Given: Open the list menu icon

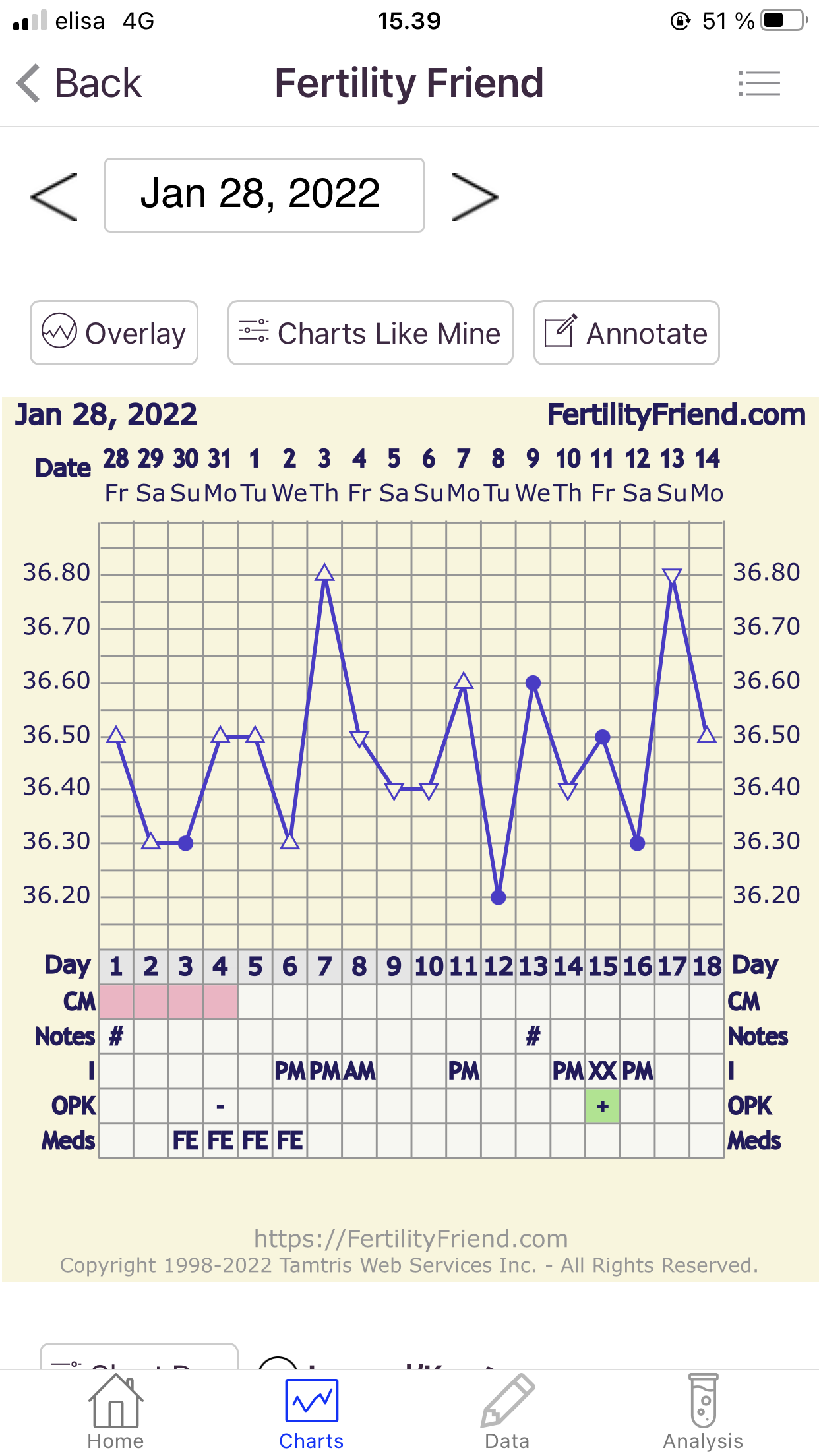Looking at the screenshot, I should 759,84.
